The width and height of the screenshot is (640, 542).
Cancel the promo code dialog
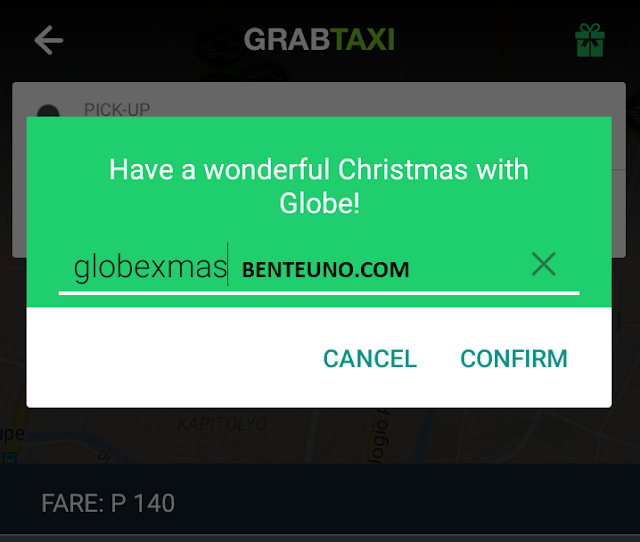[x=370, y=359]
